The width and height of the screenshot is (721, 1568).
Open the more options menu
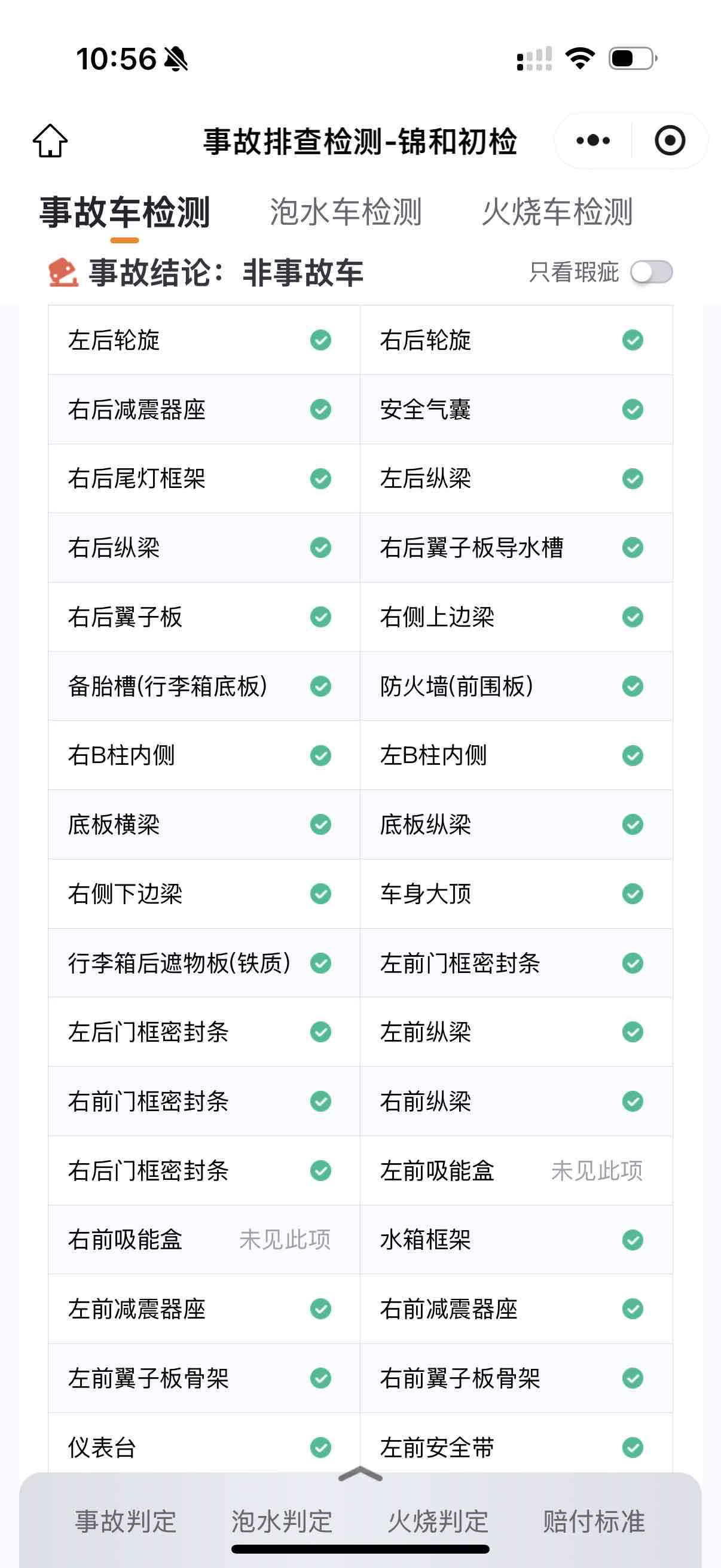coord(592,141)
